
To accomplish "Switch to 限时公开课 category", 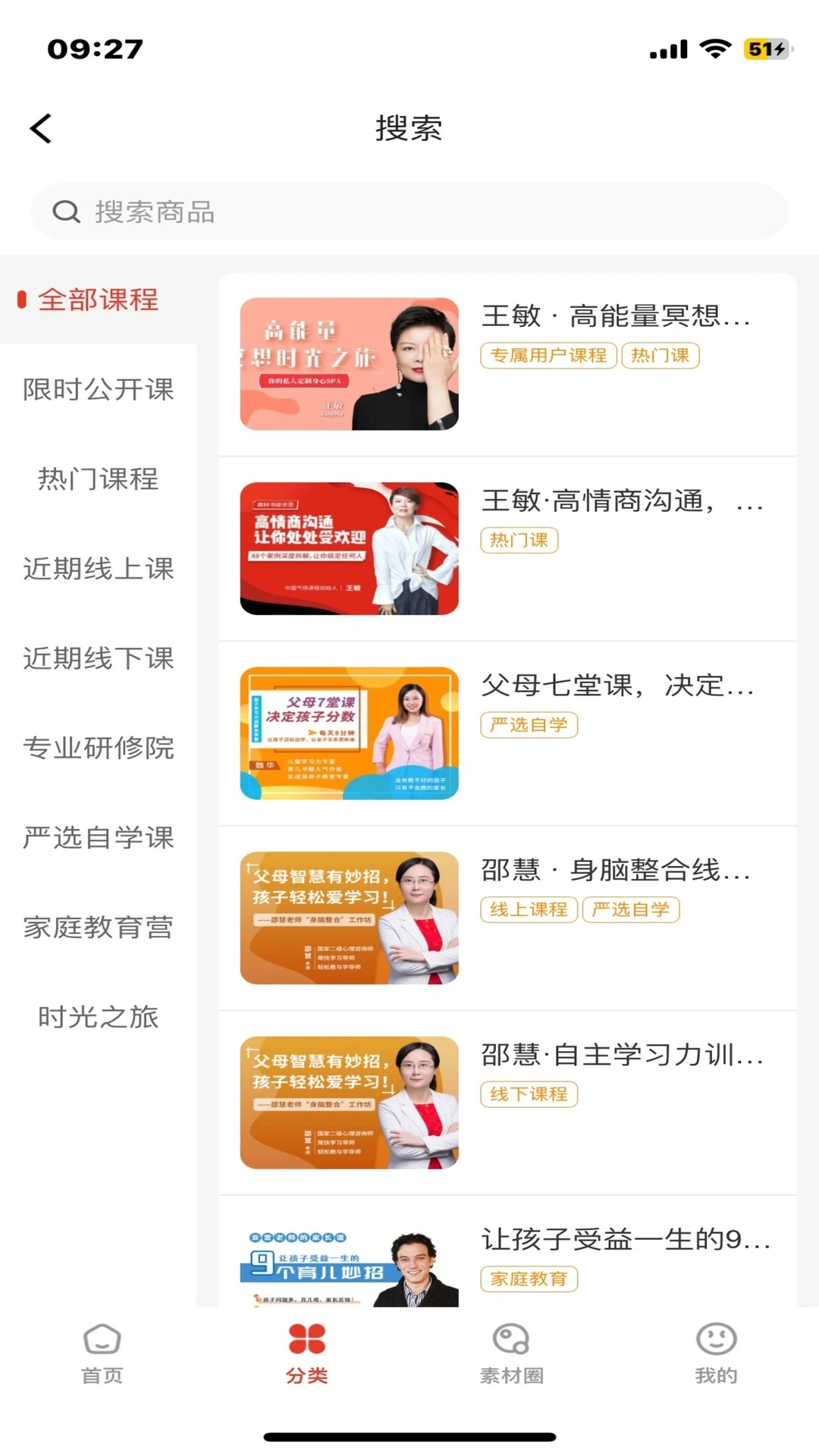I will click(98, 390).
